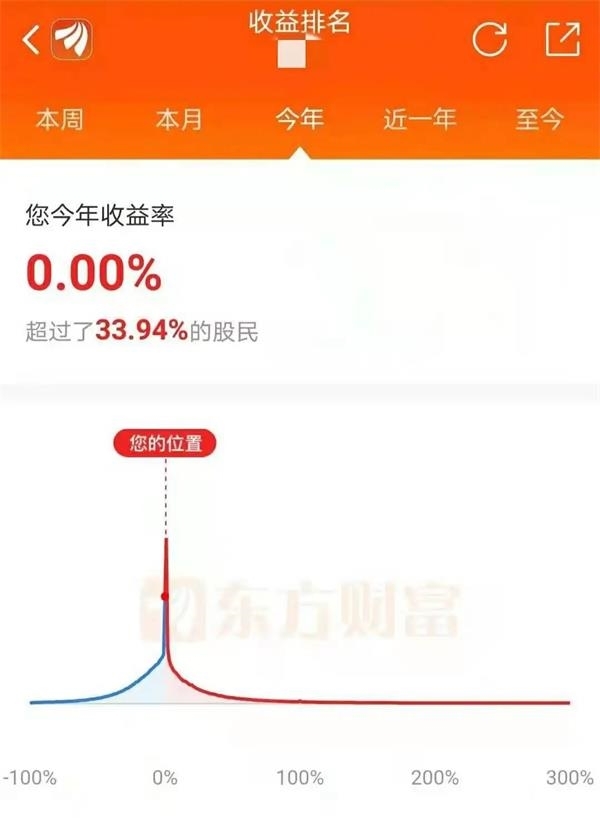Open the 至今 tab
The height and width of the screenshot is (818, 600).
coord(540,120)
